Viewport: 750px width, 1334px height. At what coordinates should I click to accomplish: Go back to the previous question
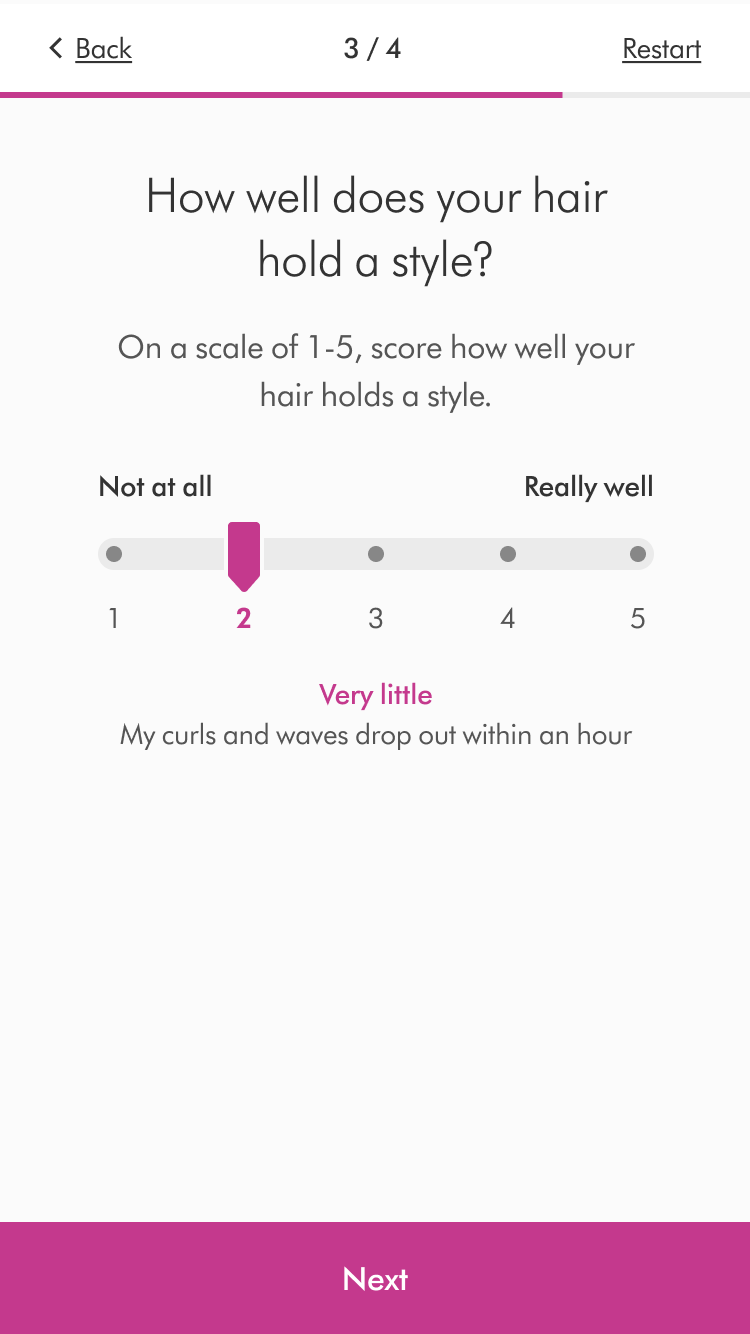click(91, 49)
